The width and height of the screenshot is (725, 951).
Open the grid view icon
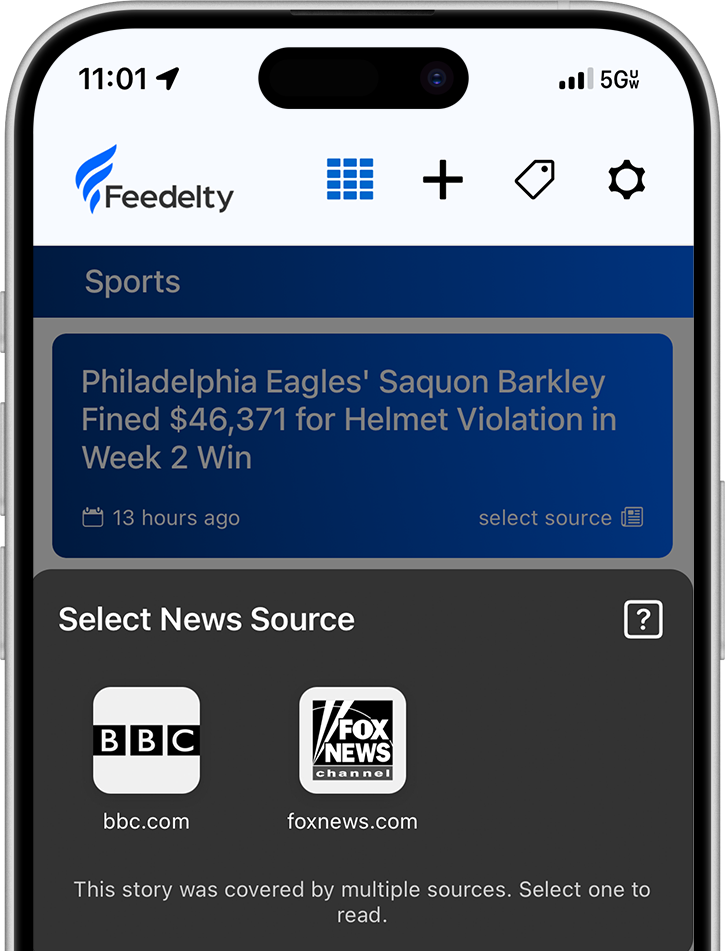coord(350,180)
